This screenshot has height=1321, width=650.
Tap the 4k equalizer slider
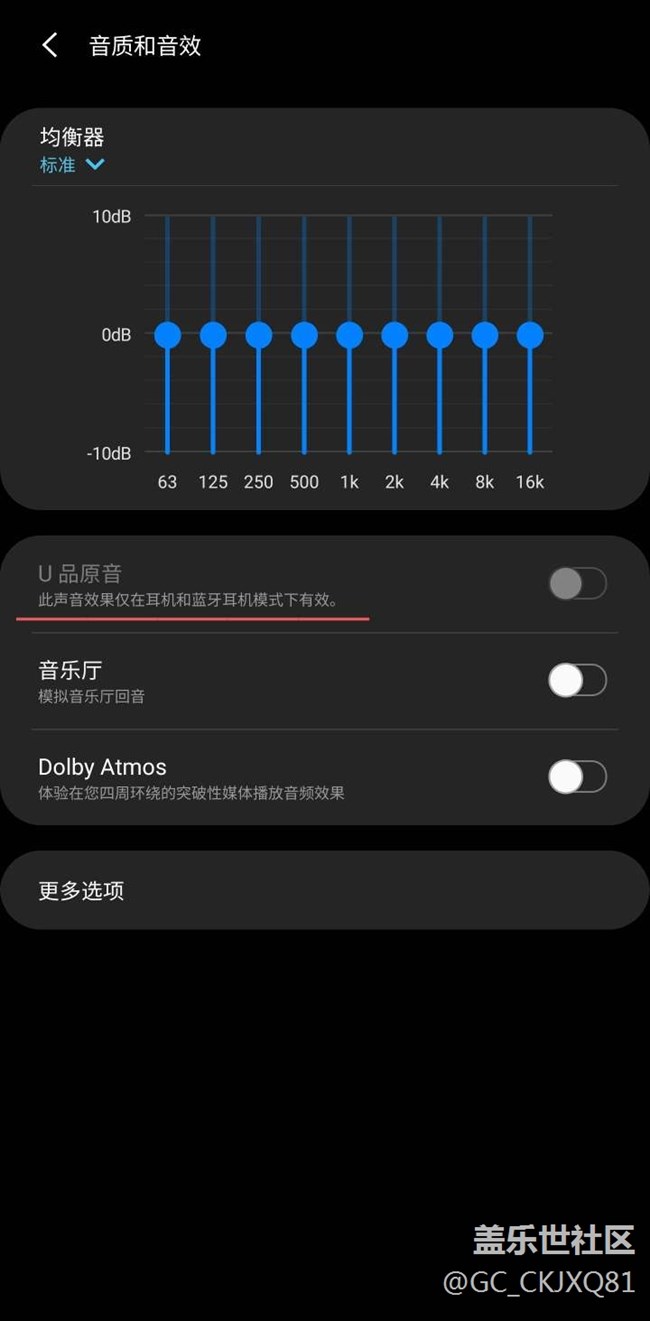440,335
